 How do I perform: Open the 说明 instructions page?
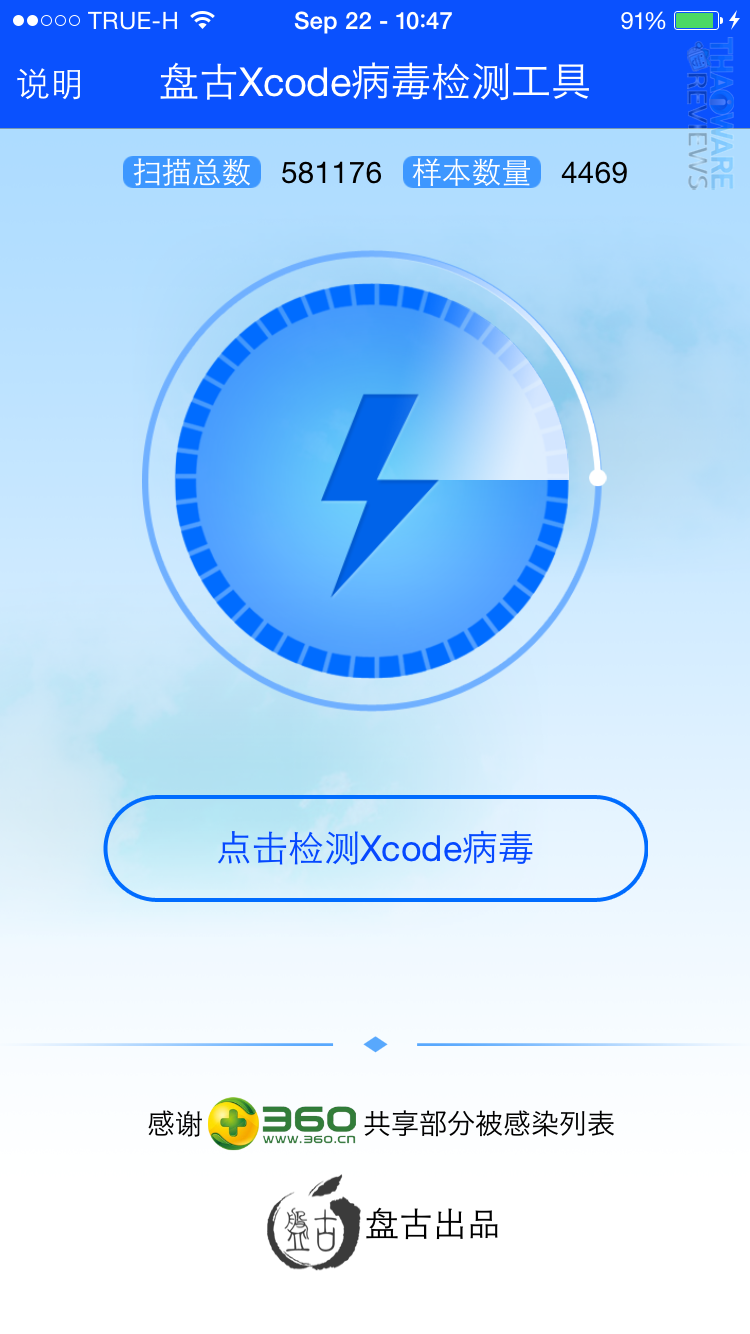pyautogui.click(x=50, y=84)
